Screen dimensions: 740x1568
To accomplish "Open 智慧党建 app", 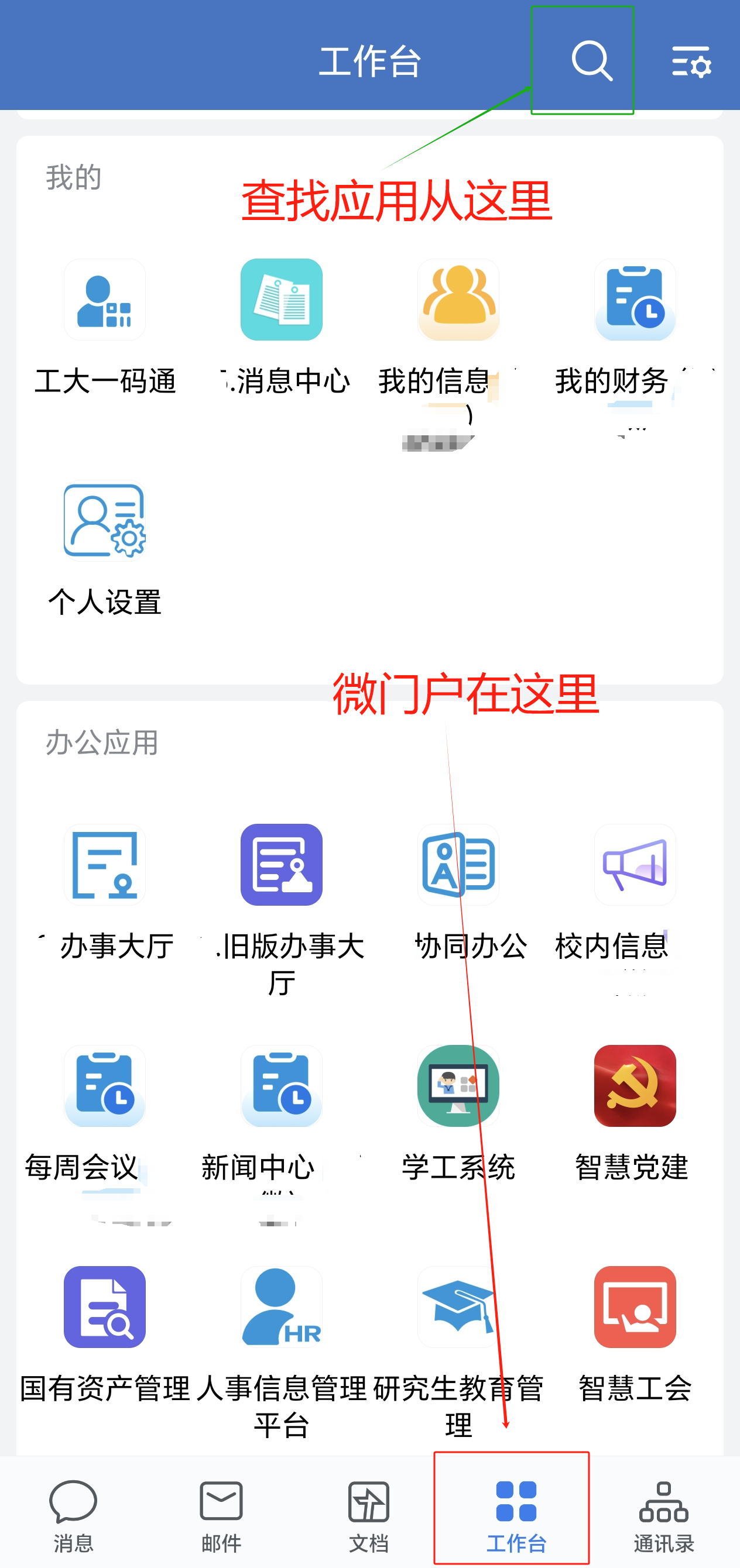I will coord(635,1086).
